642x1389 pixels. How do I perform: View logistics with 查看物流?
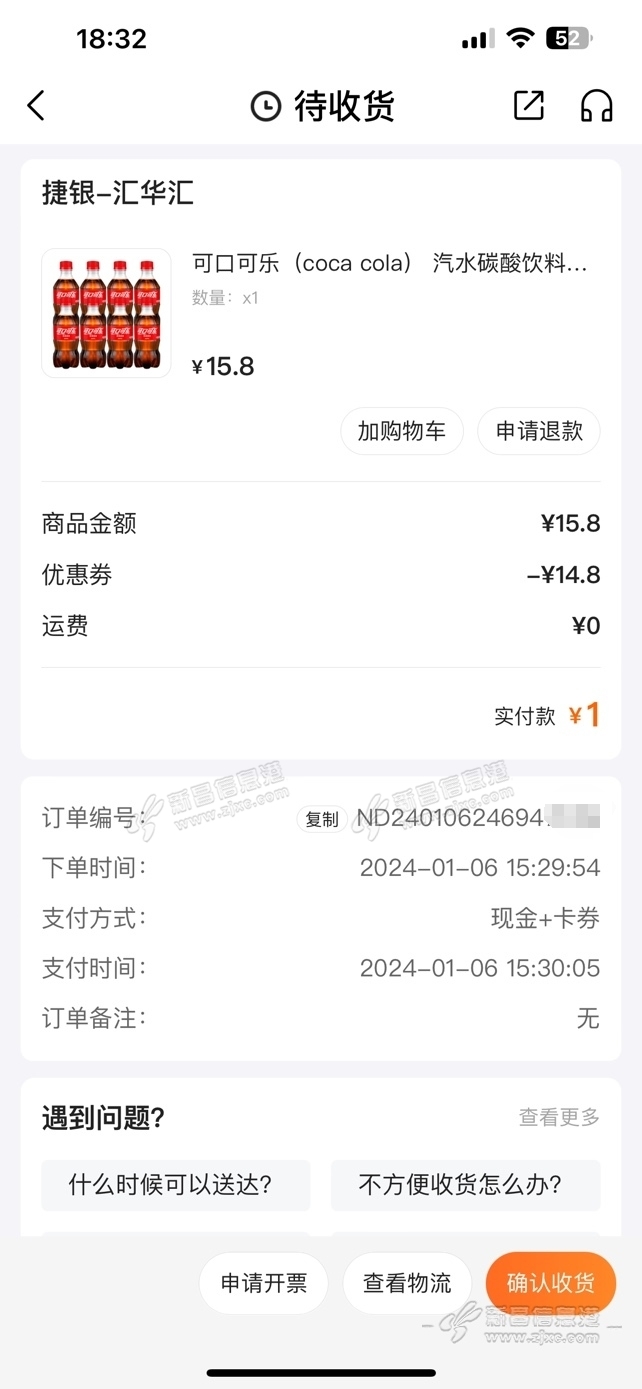click(407, 1283)
